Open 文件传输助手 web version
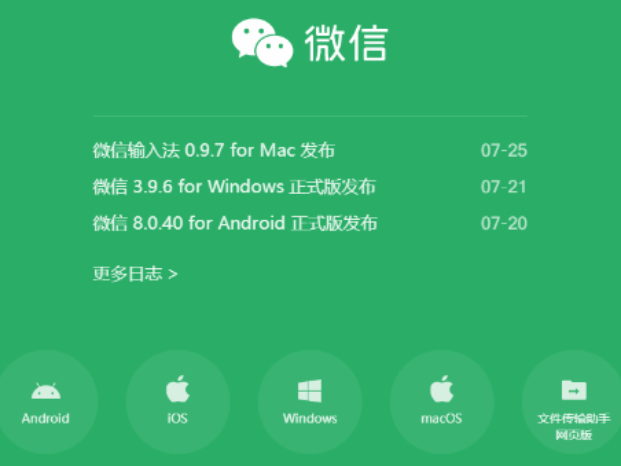This screenshot has width=621, height=466. click(573, 404)
